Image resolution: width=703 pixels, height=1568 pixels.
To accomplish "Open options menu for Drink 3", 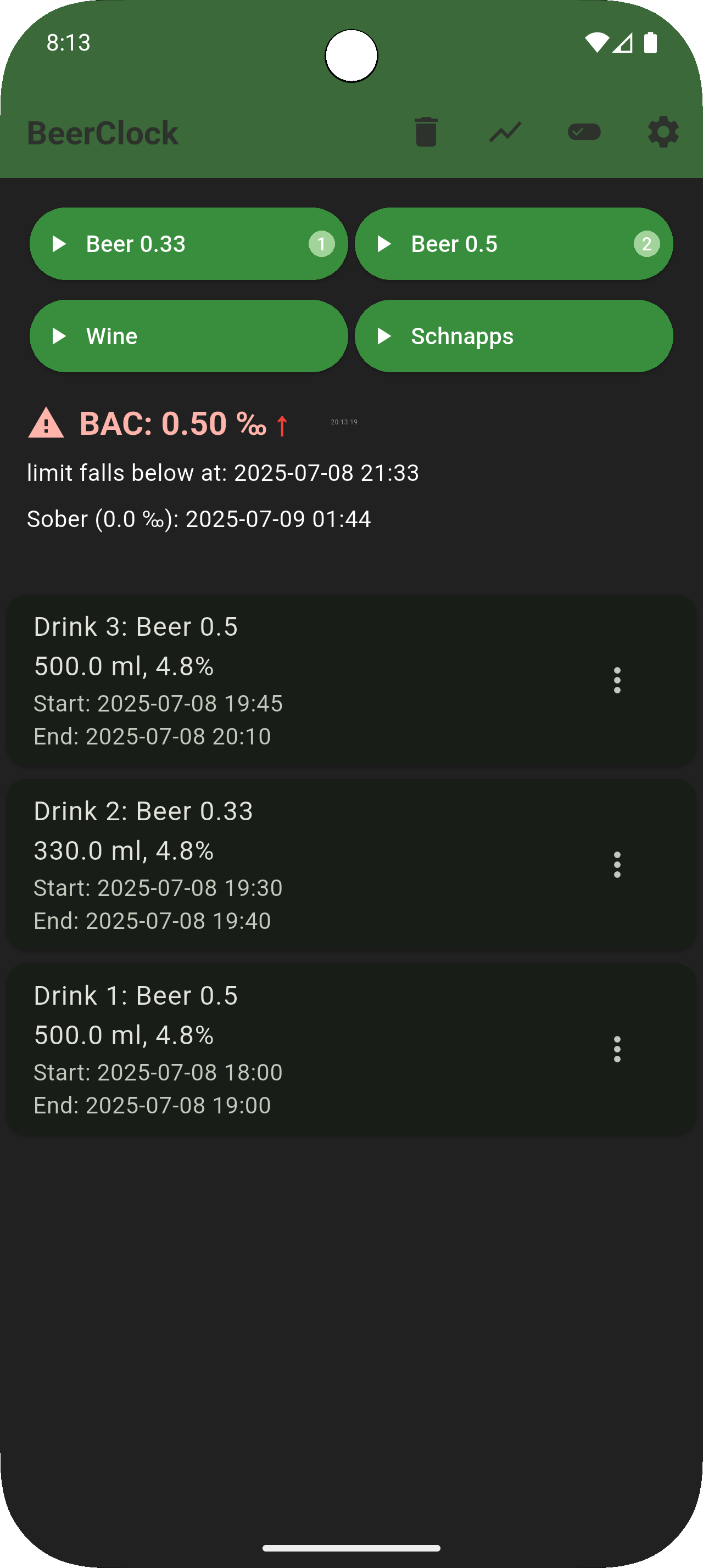I will pyautogui.click(x=617, y=681).
